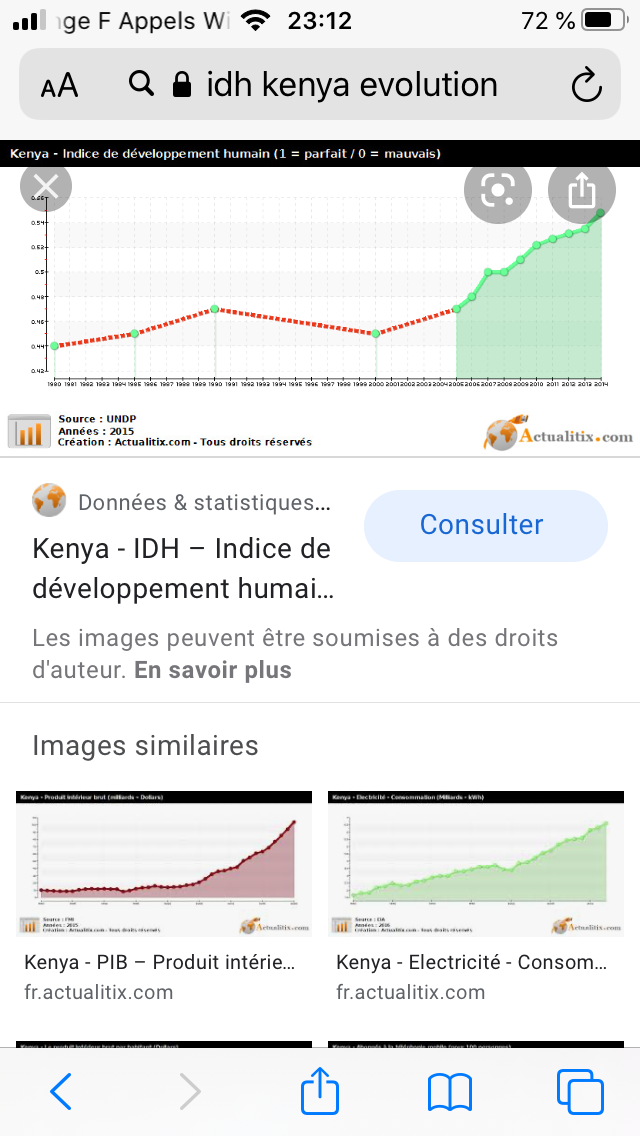Viewport: 640px width, 1136px height.
Task: Open the bookmarks book icon
Action: [450, 1092]
